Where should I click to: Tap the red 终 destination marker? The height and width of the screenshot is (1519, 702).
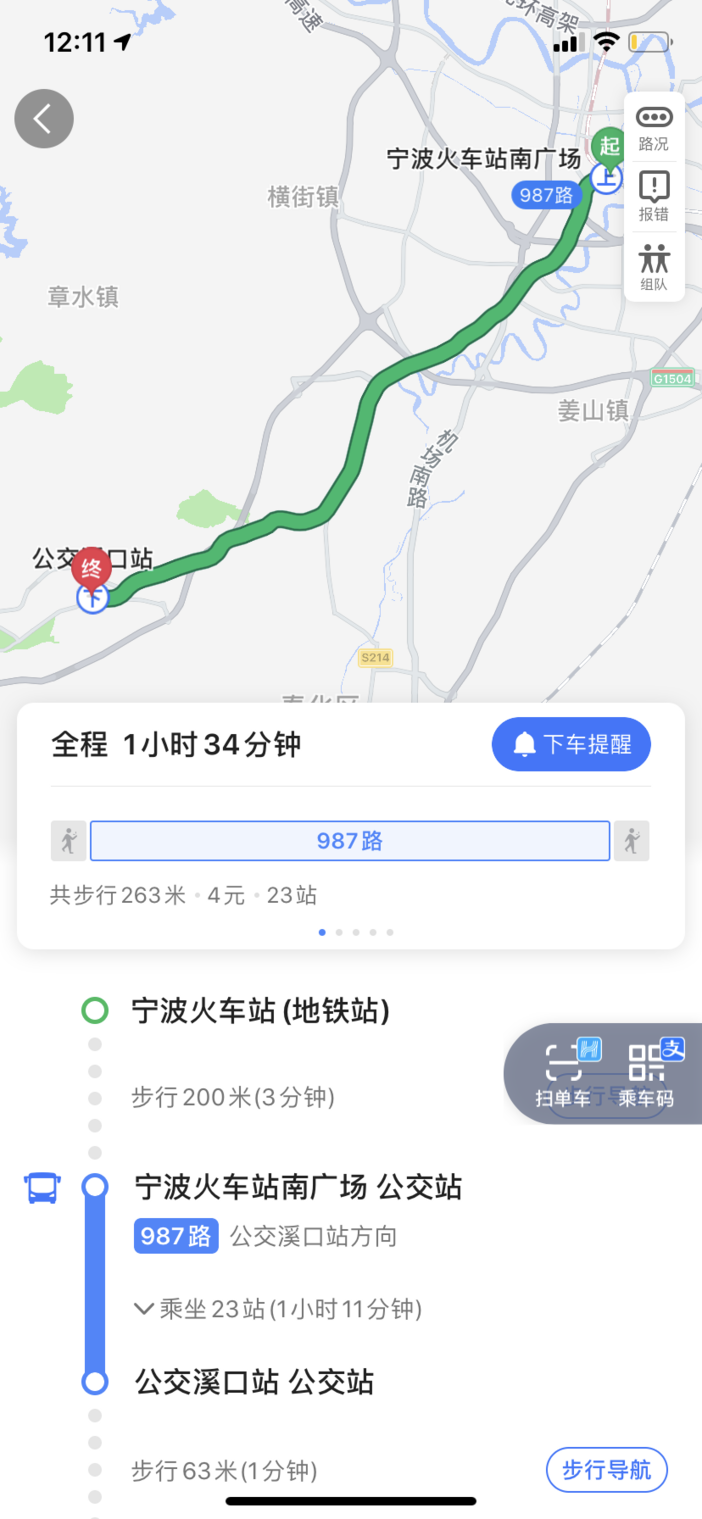(92, 569)
